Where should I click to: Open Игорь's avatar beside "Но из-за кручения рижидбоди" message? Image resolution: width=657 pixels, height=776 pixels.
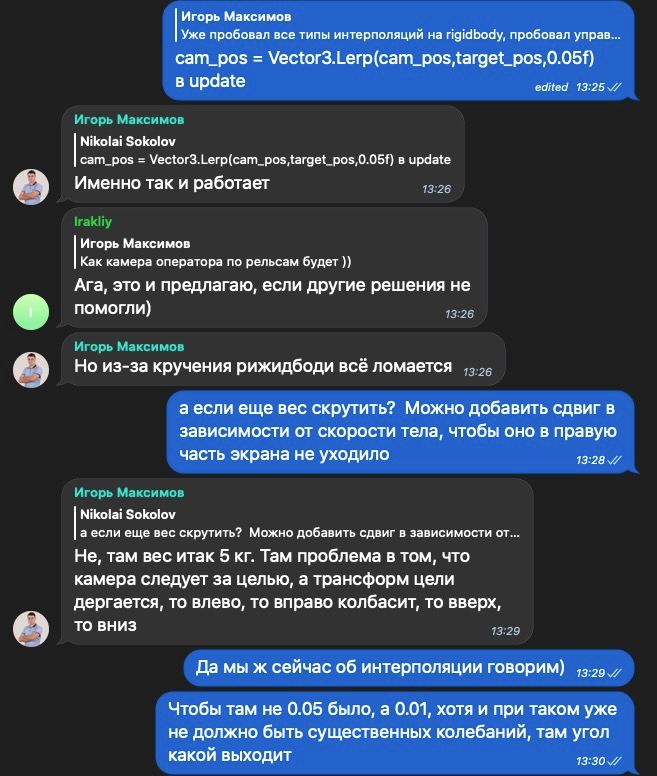31,368
